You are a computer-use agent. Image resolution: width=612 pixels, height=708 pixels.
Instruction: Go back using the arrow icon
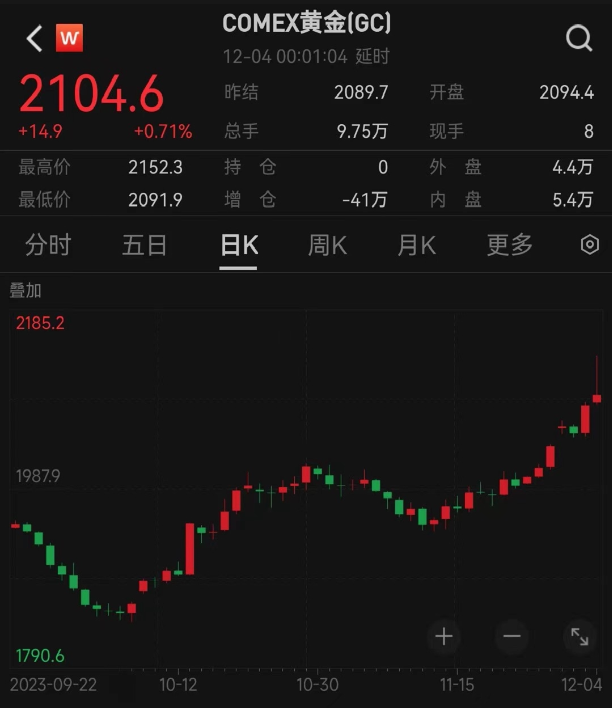34,39
